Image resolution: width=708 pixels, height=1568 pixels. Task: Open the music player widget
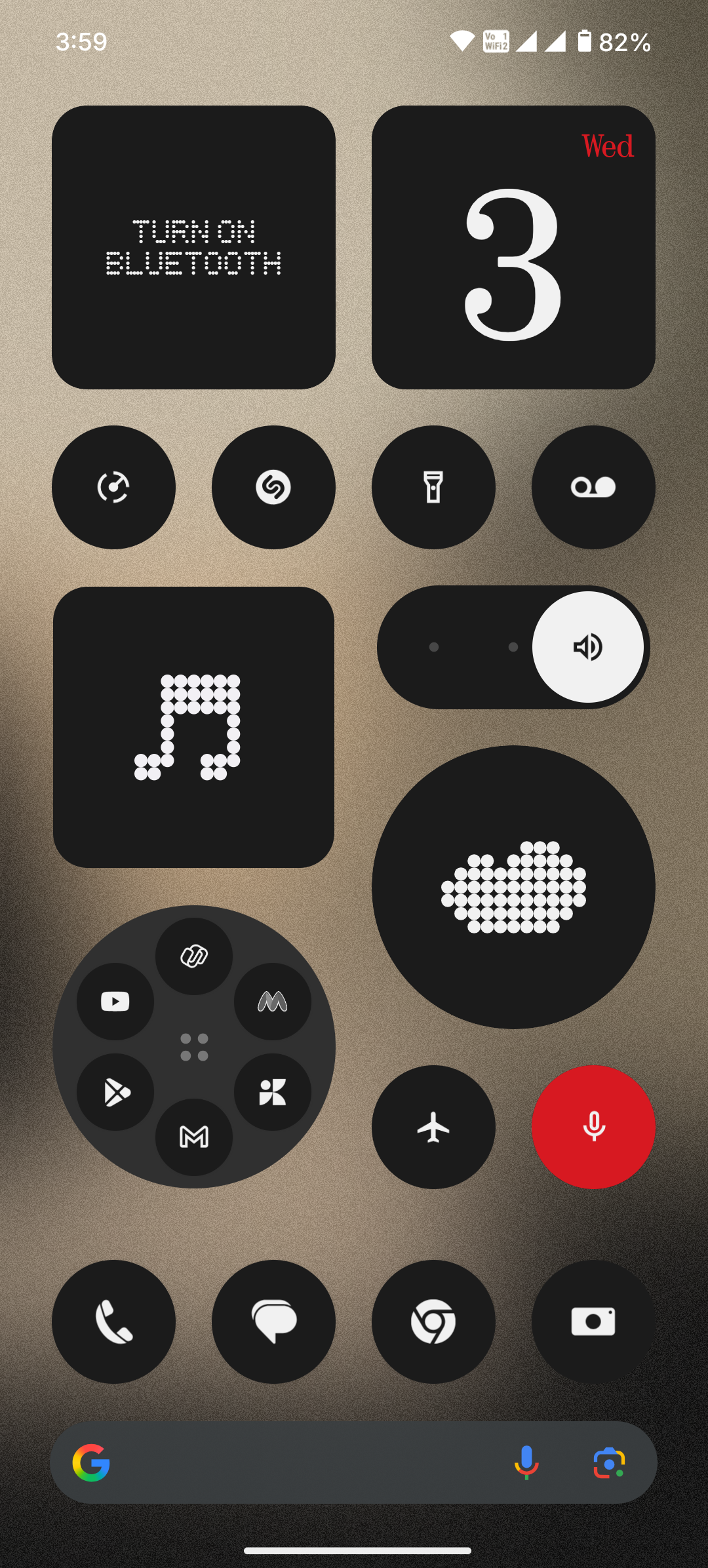(193, 727)
